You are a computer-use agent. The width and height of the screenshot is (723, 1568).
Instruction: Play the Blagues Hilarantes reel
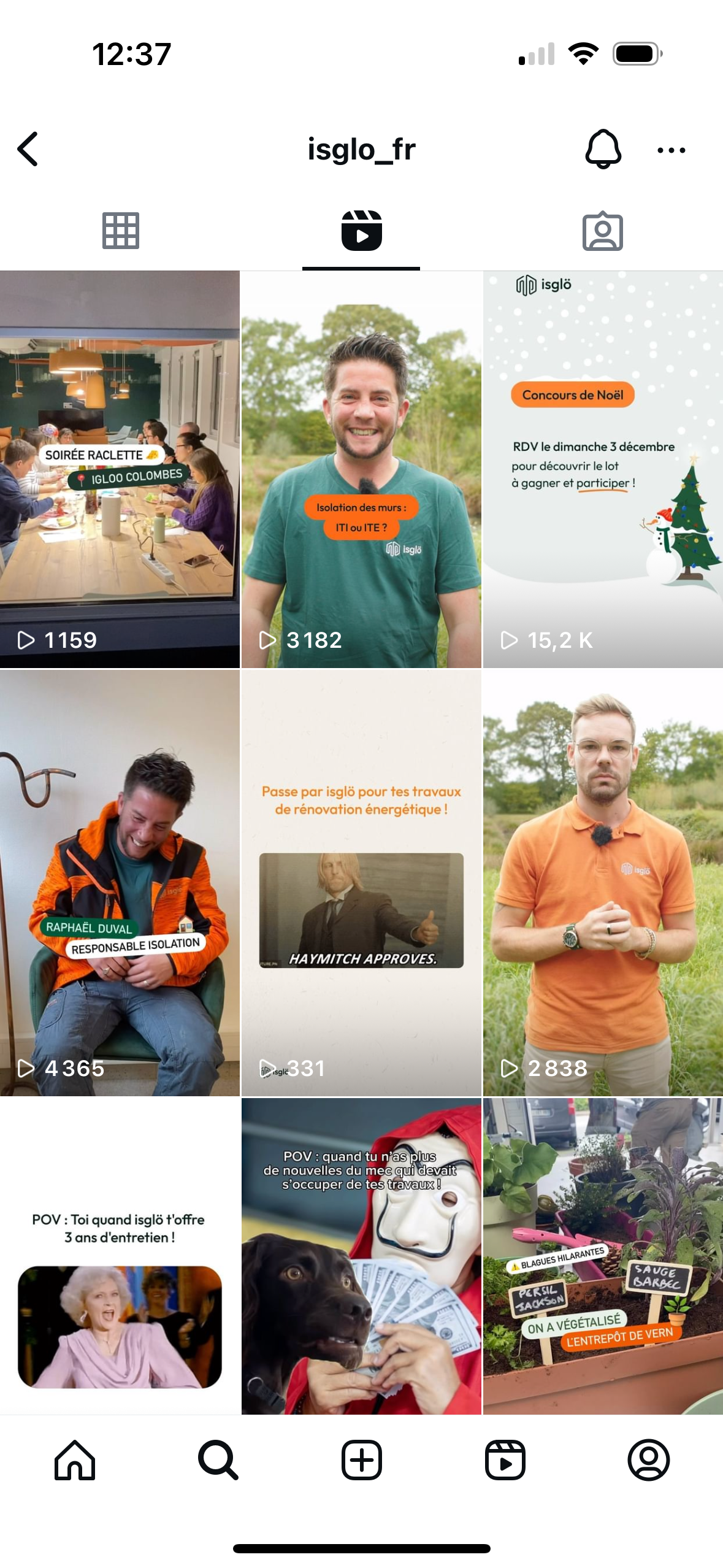click(x=603, y=1256)
